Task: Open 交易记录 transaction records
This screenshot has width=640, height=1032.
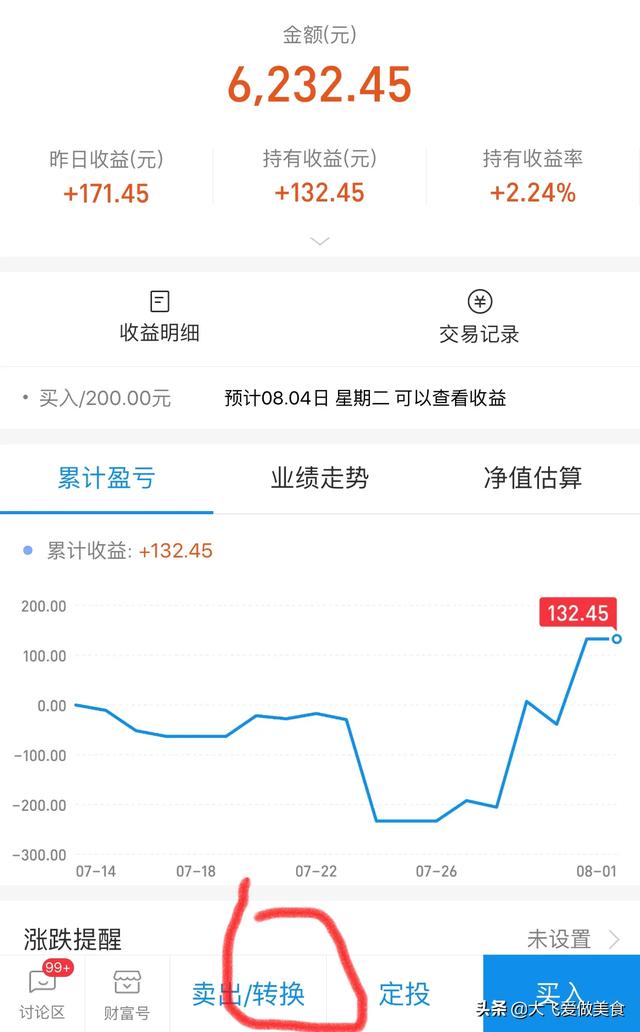Action: point(479,317)
